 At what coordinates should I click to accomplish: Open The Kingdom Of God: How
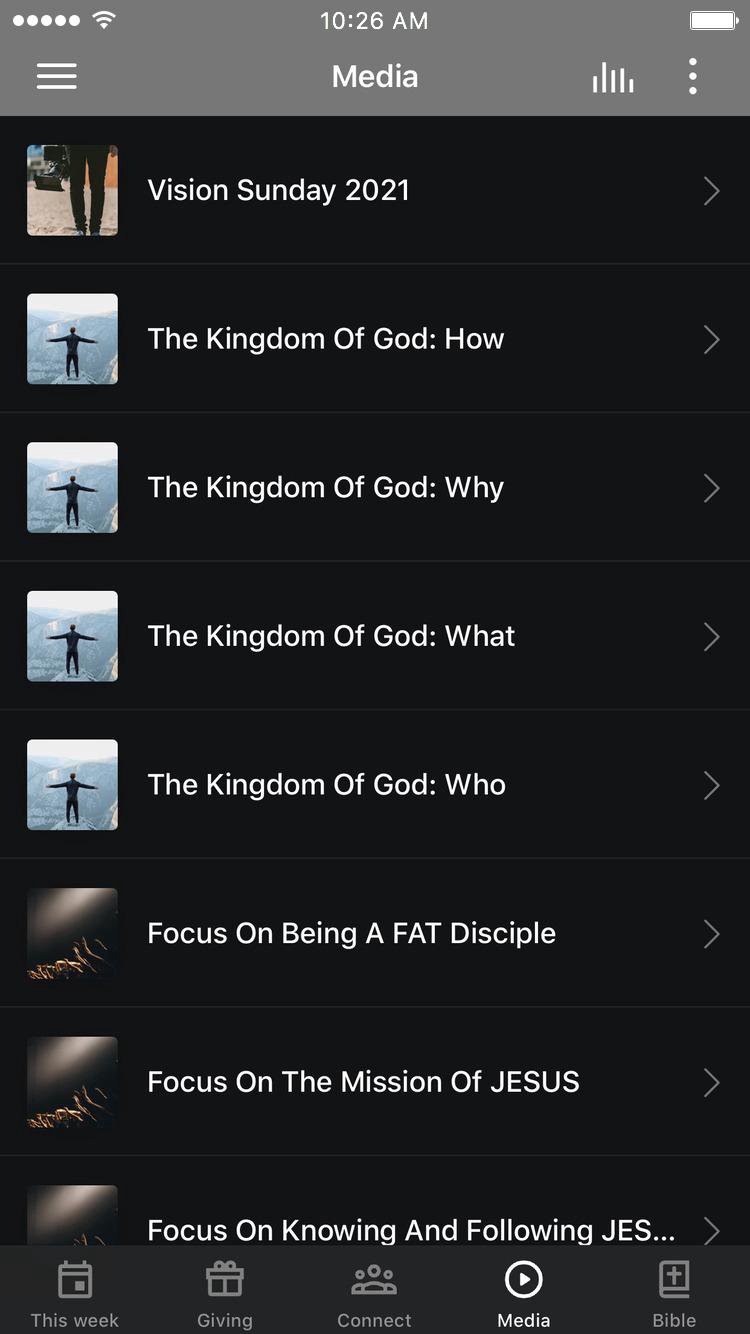(x=375, y=339)
